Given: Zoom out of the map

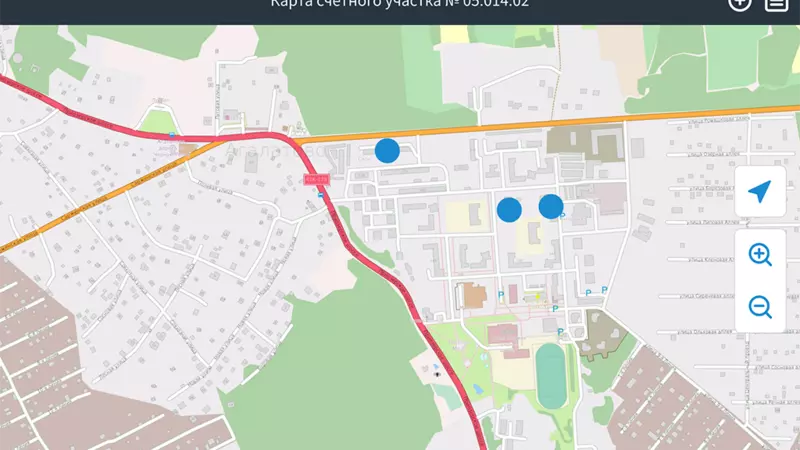Looking at the screenshot, I should (x=760, y=307).
